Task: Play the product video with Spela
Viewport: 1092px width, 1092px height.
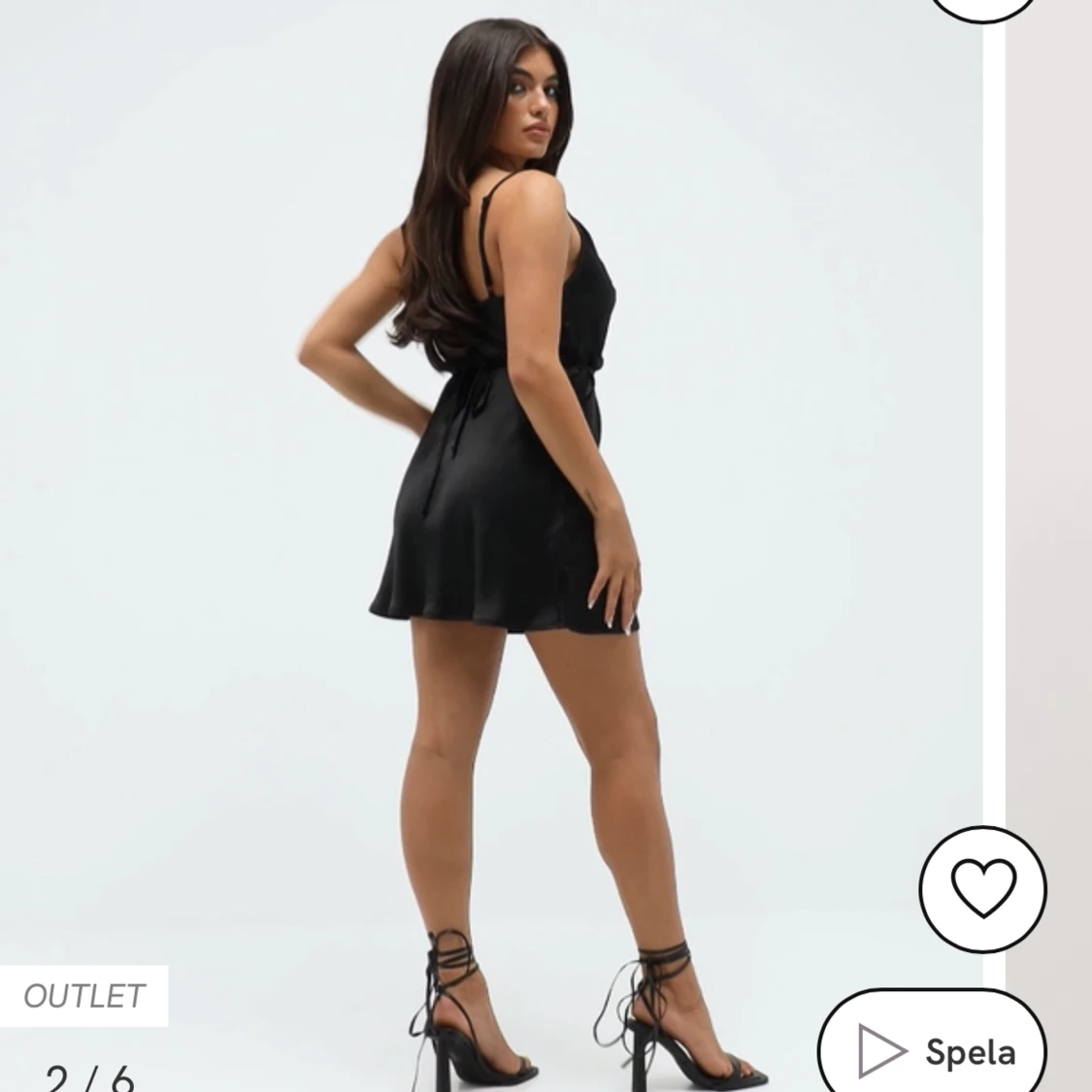Action: 933,1050
